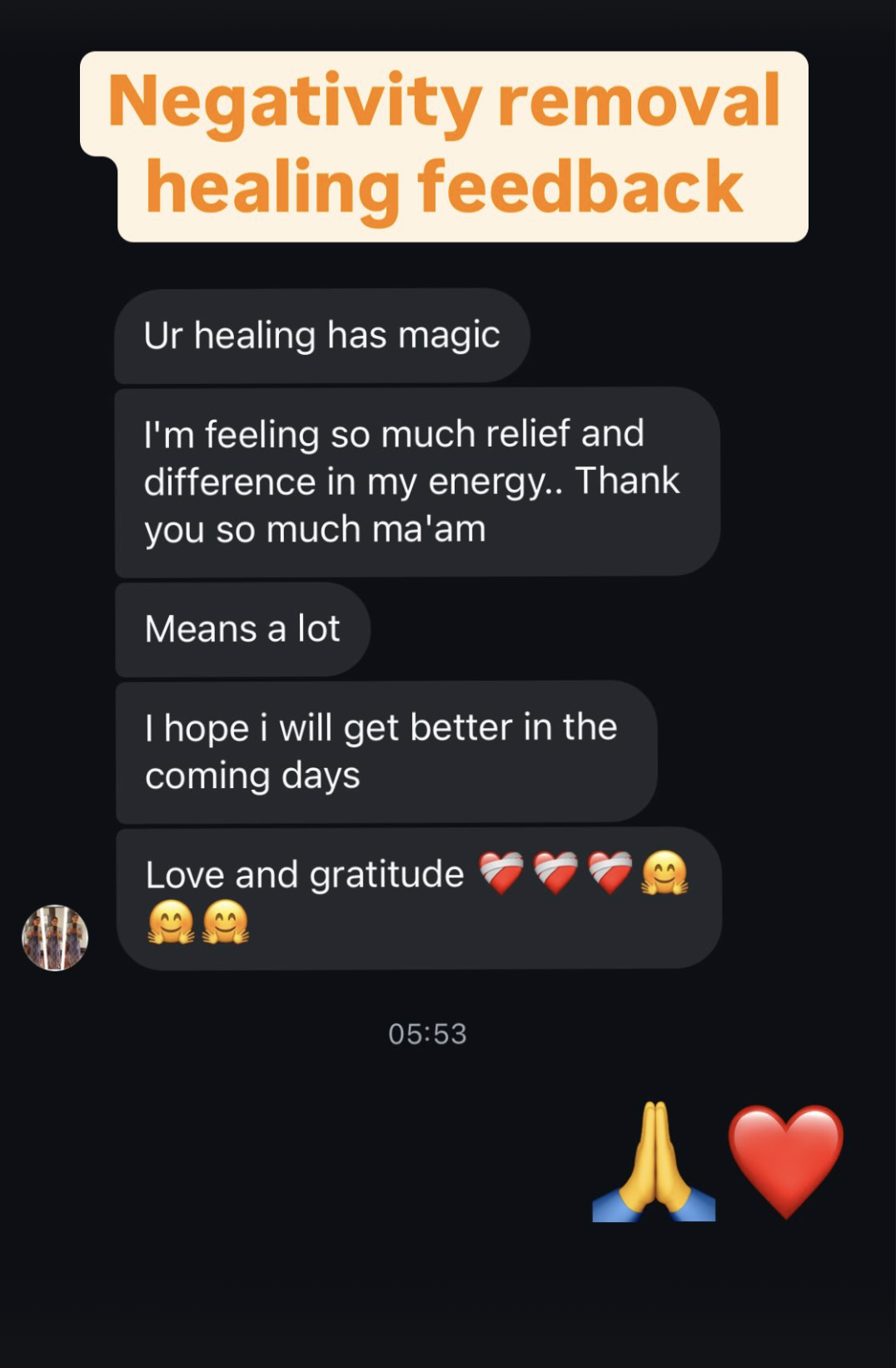The image size is (896, 1368).
Task: Select the 05:53 timestamp
Action: [429, 1034]
